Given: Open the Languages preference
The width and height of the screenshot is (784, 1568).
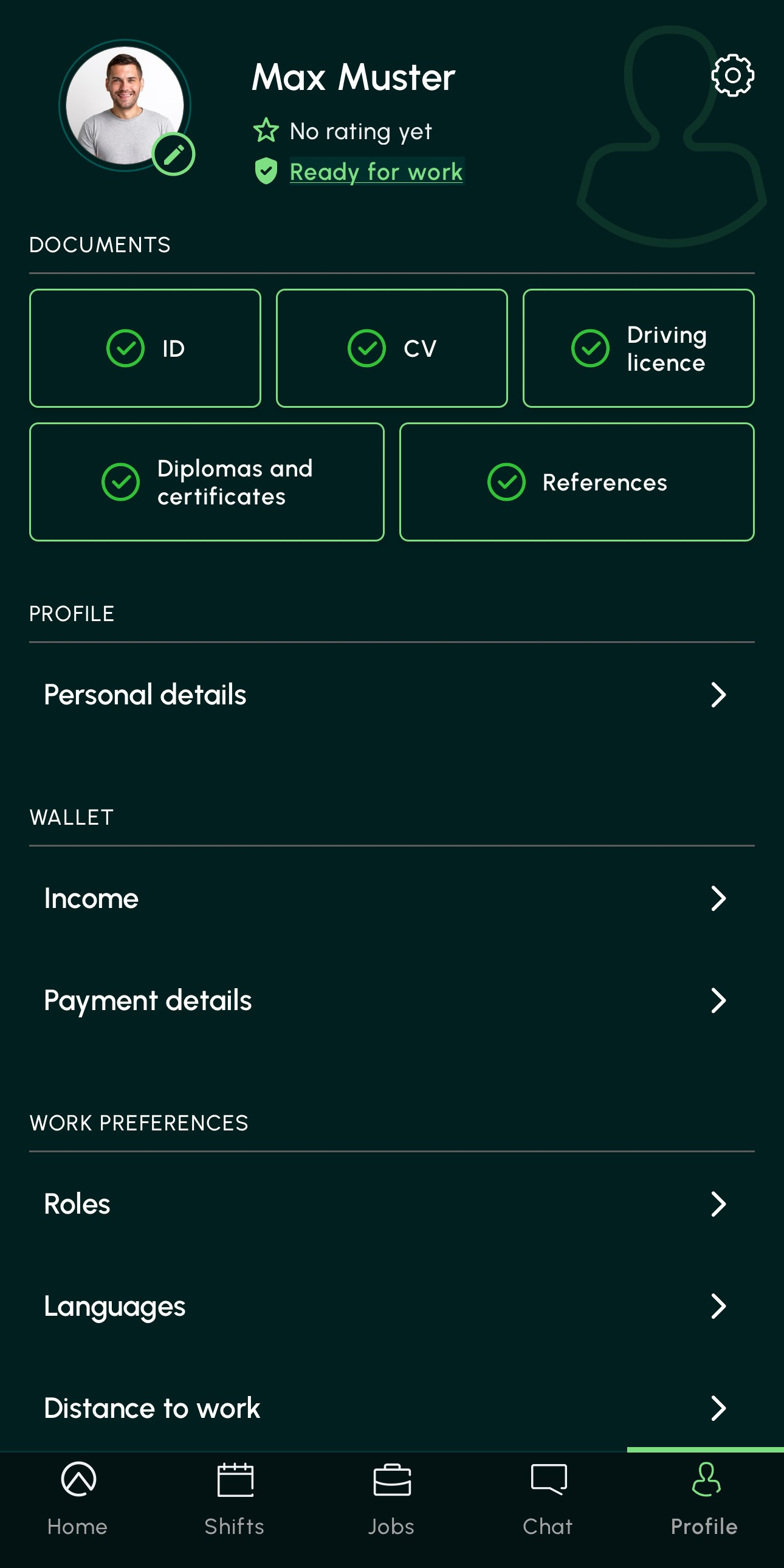Looking at the screenshot, I should tap(391, 1306).
